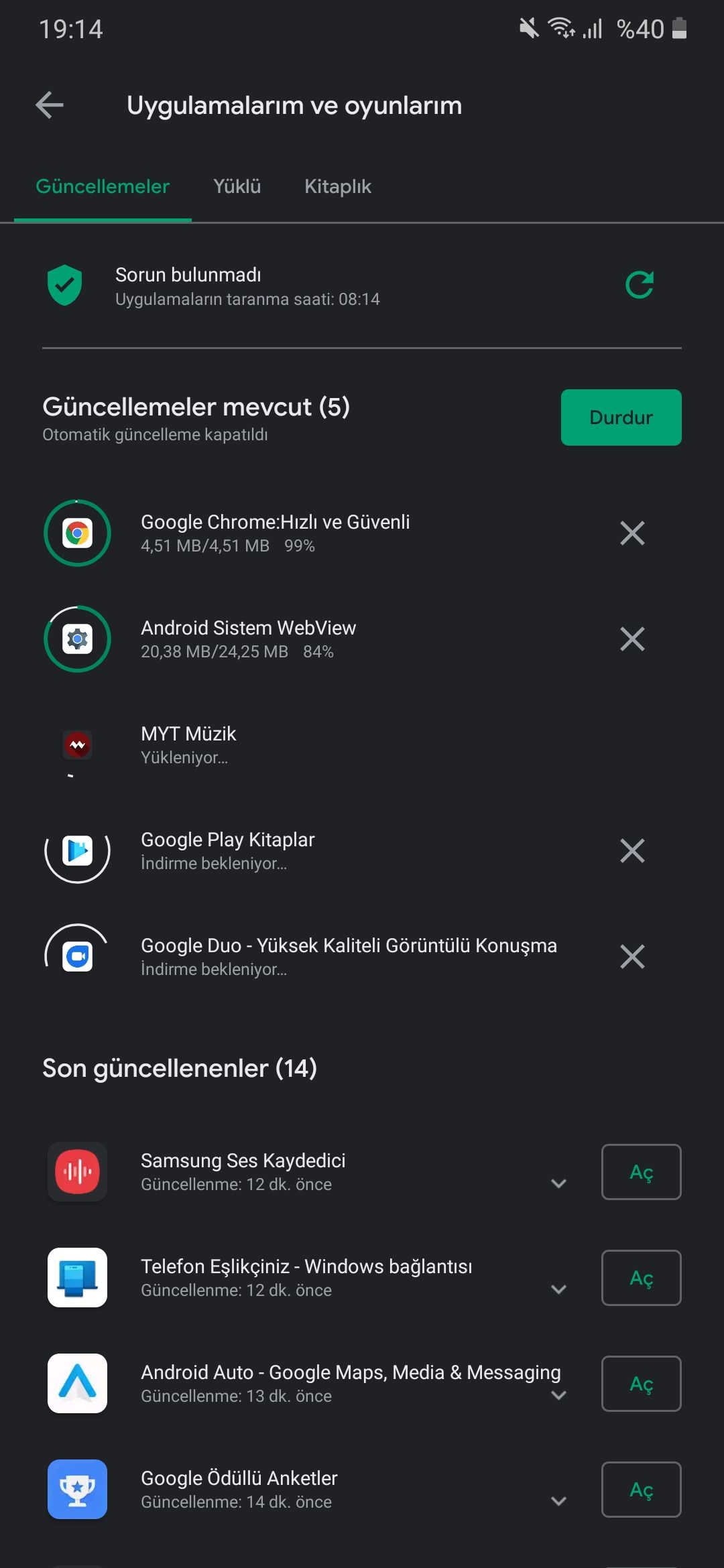Screen dimensions: 724x1568
Task: Expand Samsung Ses Kaydedici update details
Action: point(558,1183)
